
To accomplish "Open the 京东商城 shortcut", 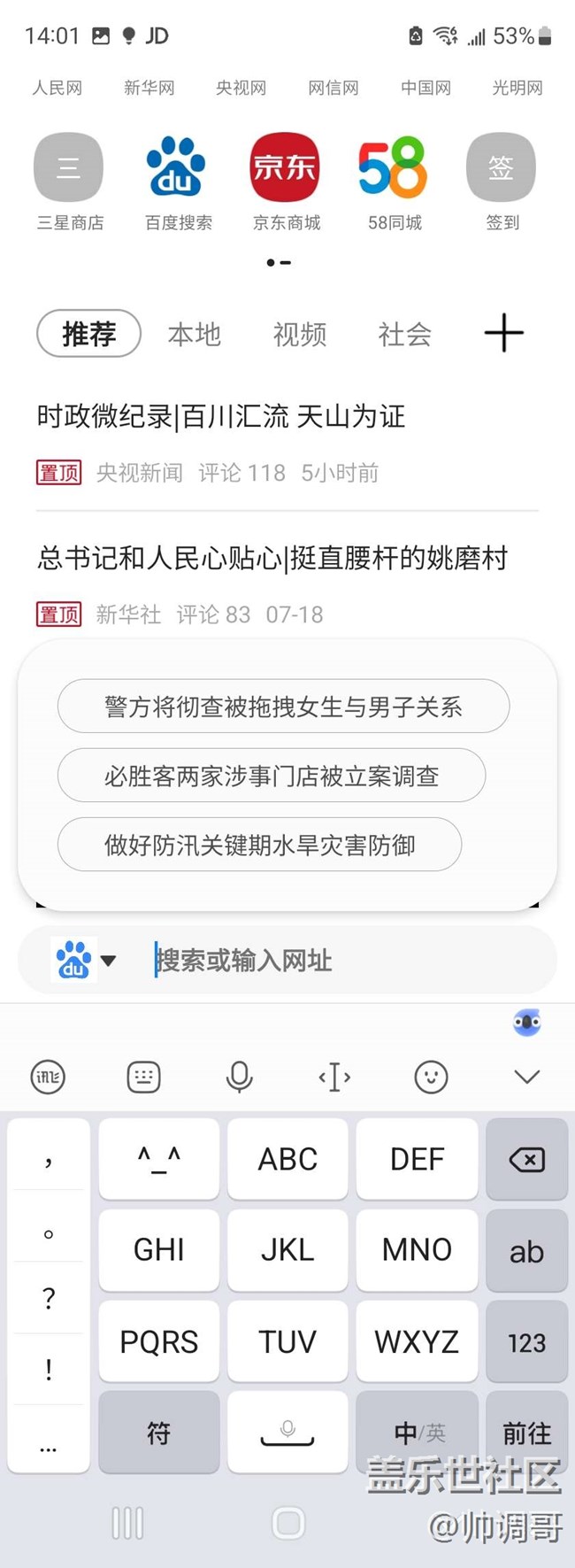I will (286, 182).
